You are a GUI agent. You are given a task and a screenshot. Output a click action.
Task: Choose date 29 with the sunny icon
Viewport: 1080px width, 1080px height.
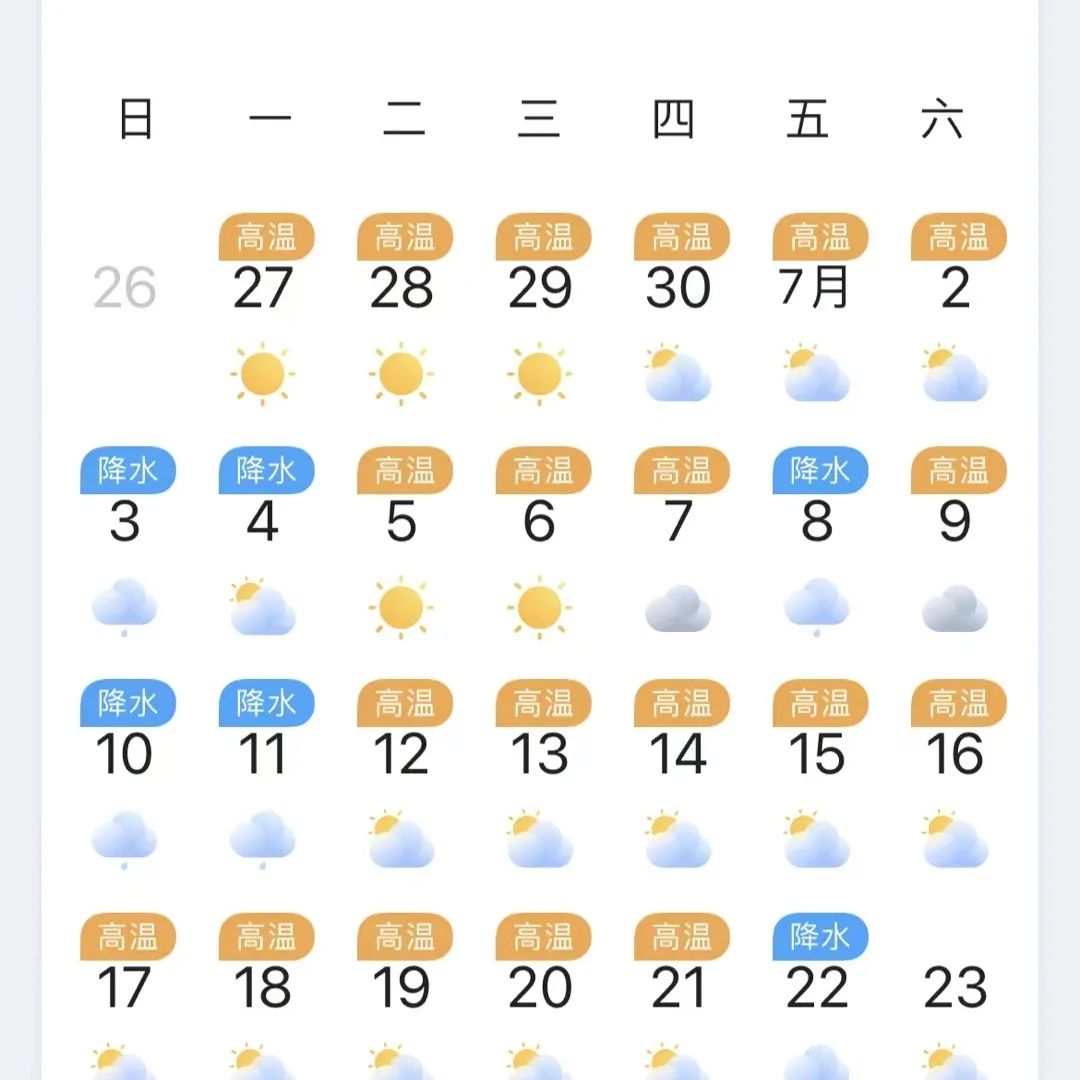click(540, 289)
